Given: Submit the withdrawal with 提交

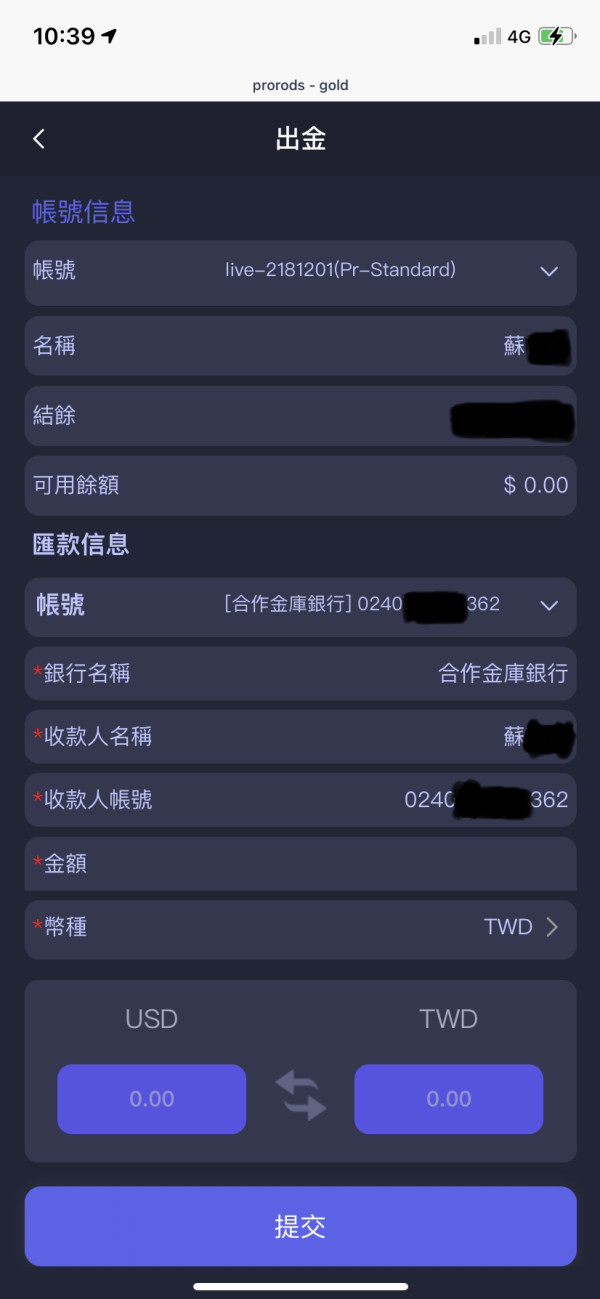Looking at the screenshot, I should (300, 1226).
